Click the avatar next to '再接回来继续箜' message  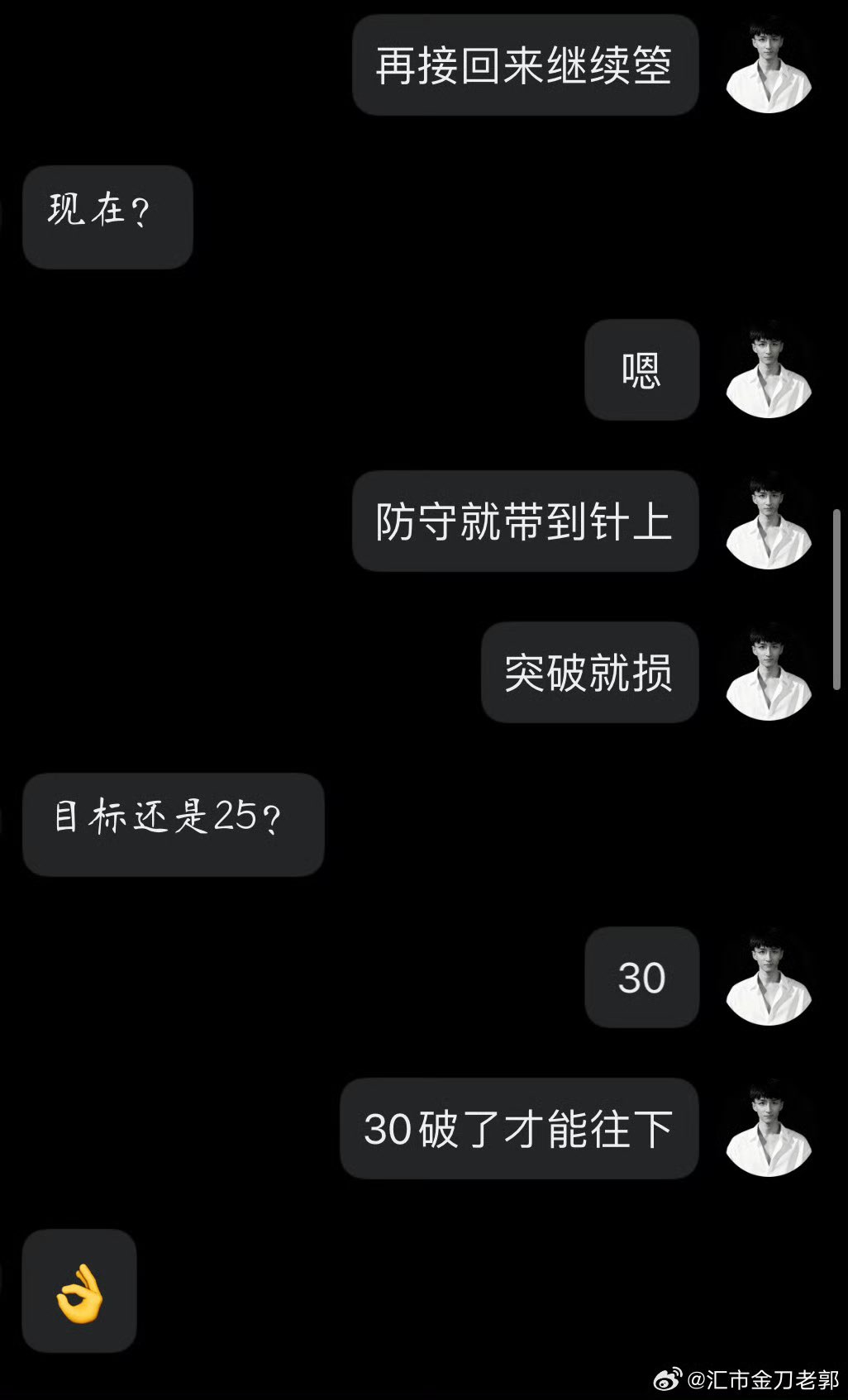[768, 66]
